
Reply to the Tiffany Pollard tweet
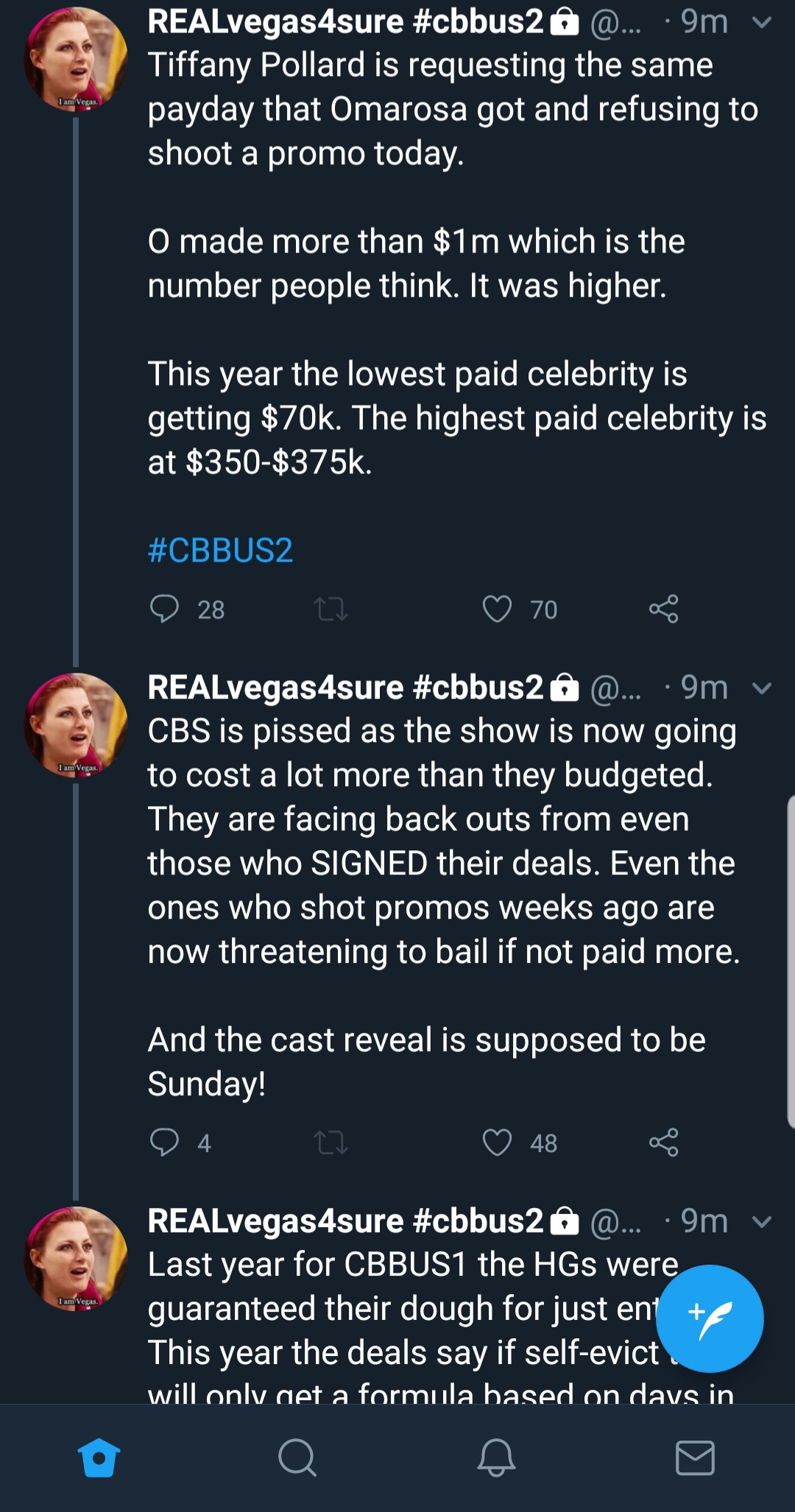click(165, 609)
